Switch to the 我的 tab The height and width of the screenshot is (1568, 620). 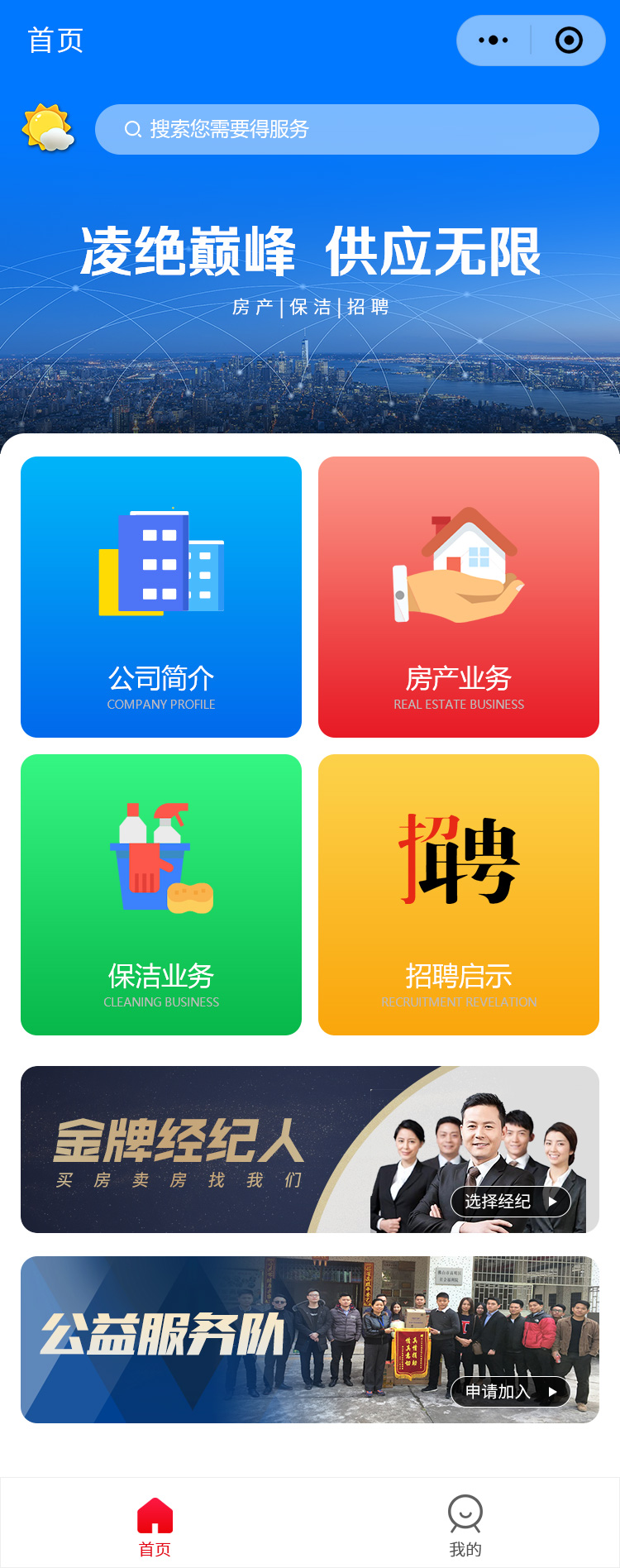[465, 1525]
